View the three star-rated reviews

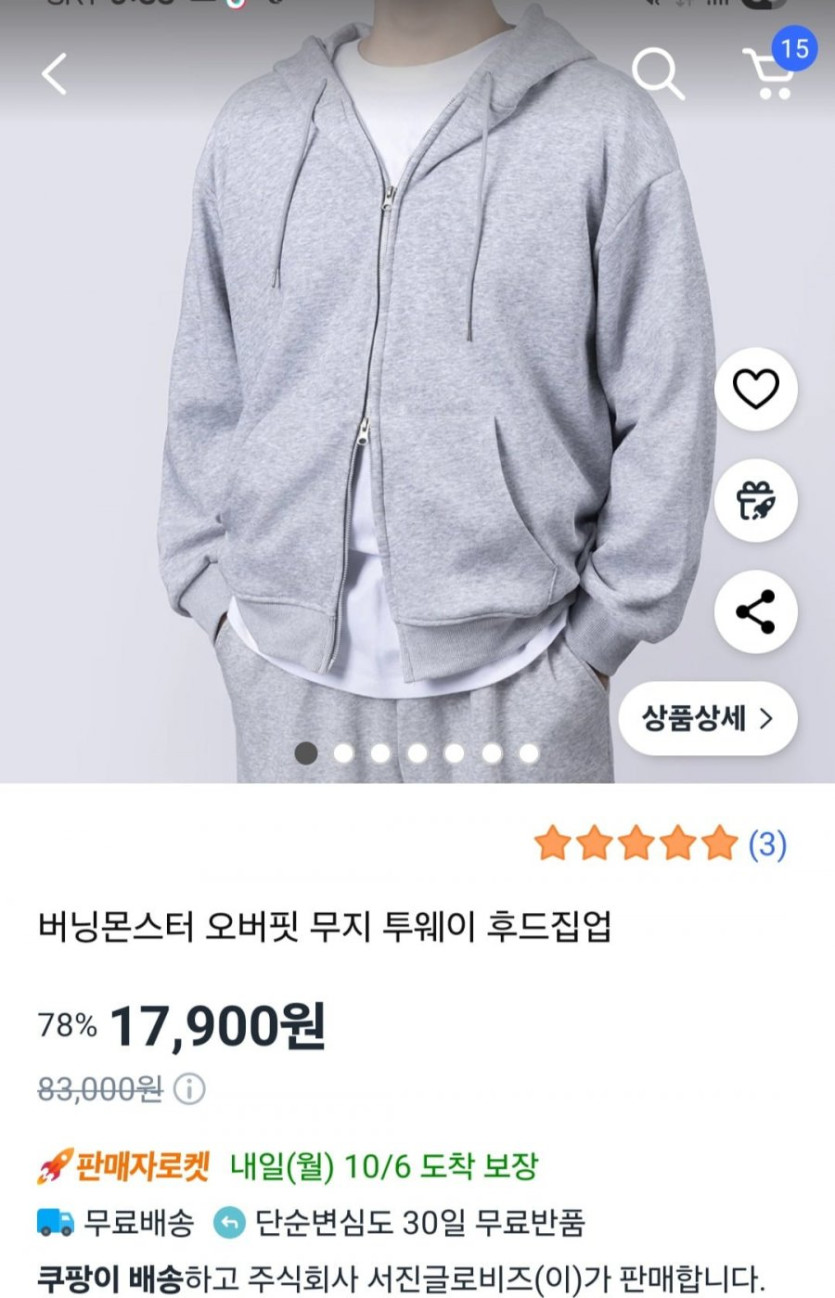click(660, 844)
